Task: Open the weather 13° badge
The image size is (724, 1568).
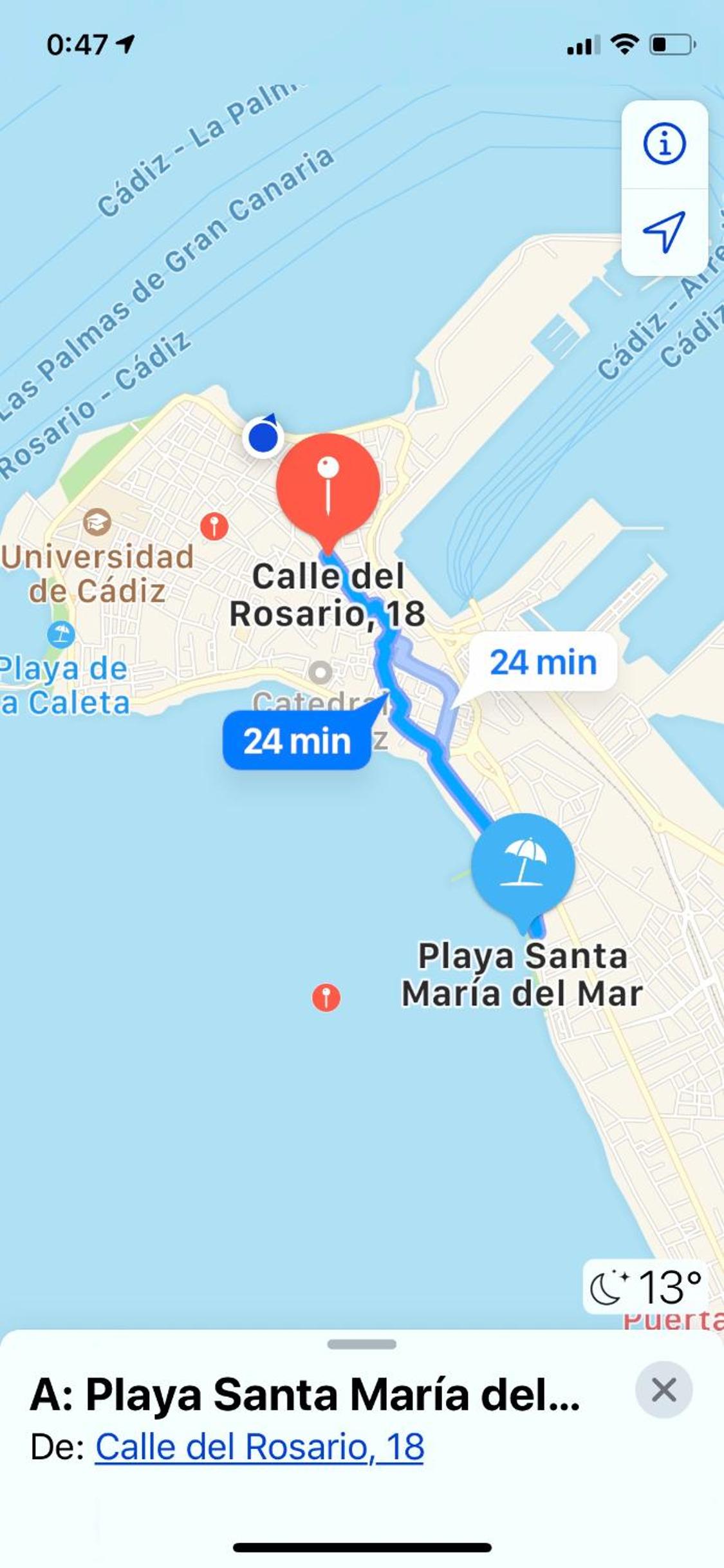Action: point(645,1287)
